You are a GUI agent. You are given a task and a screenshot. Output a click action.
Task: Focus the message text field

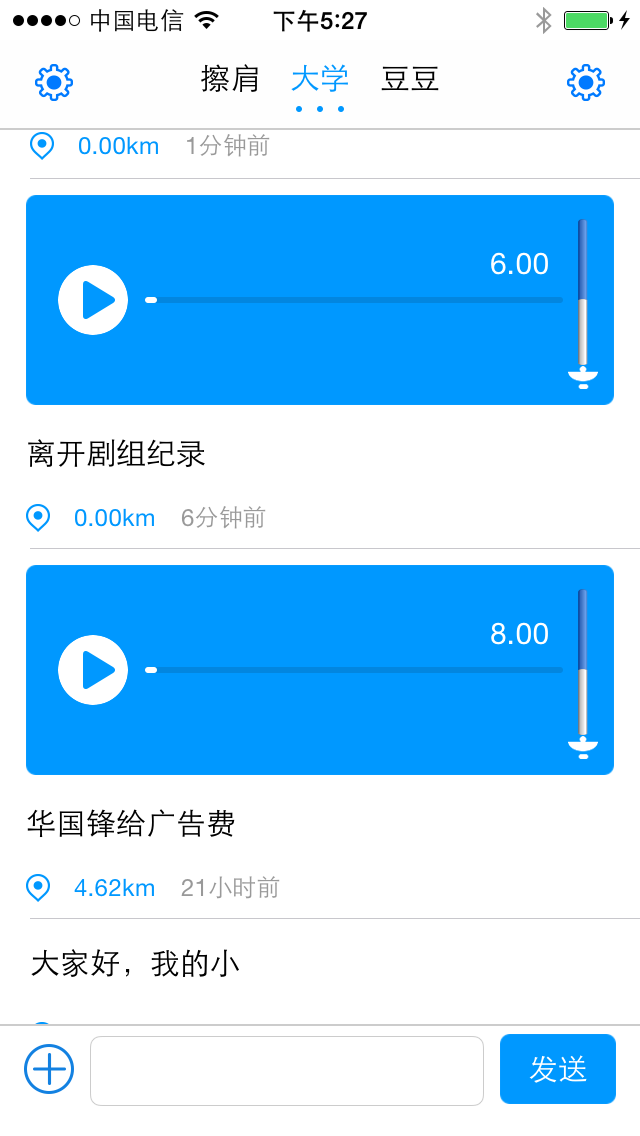[x=287, y=1071]
